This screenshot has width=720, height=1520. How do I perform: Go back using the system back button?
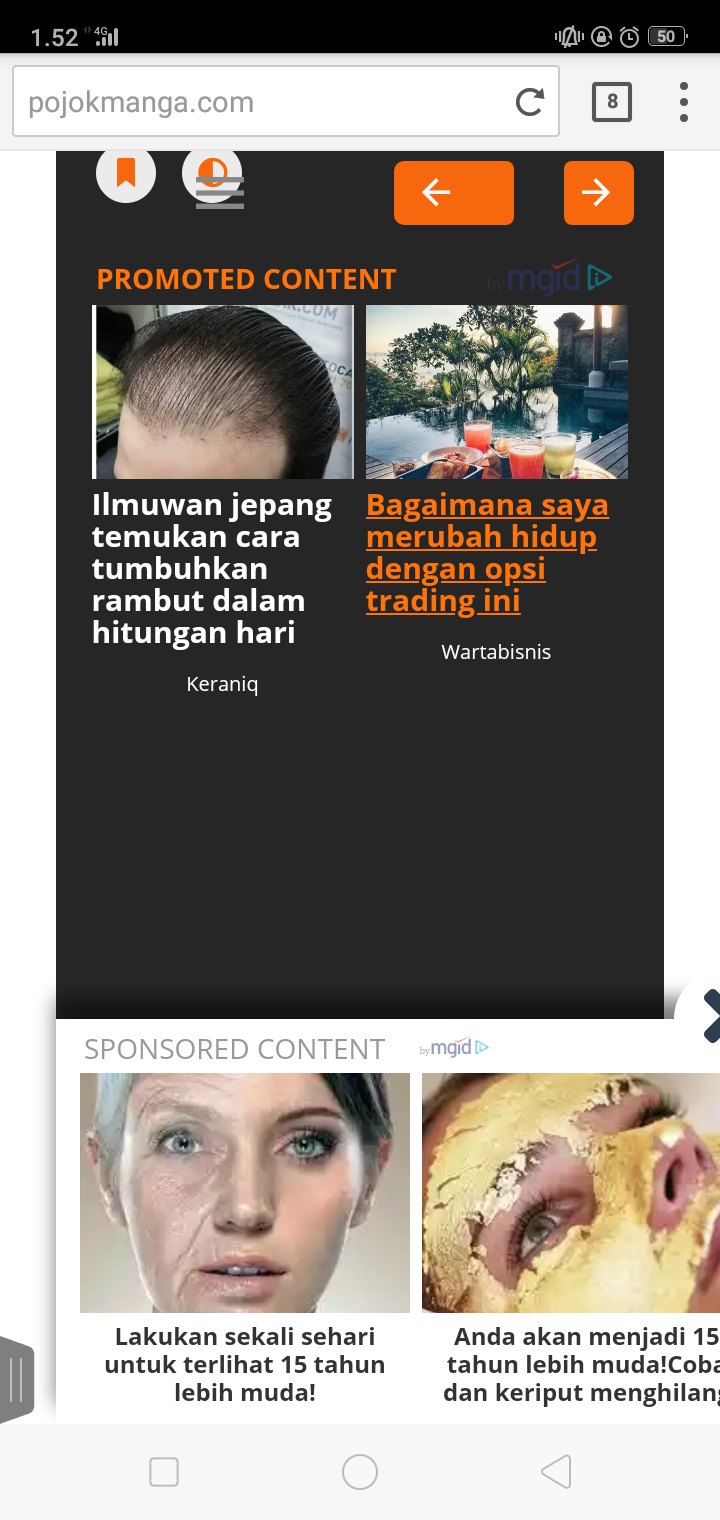[x=556, y=1472]
